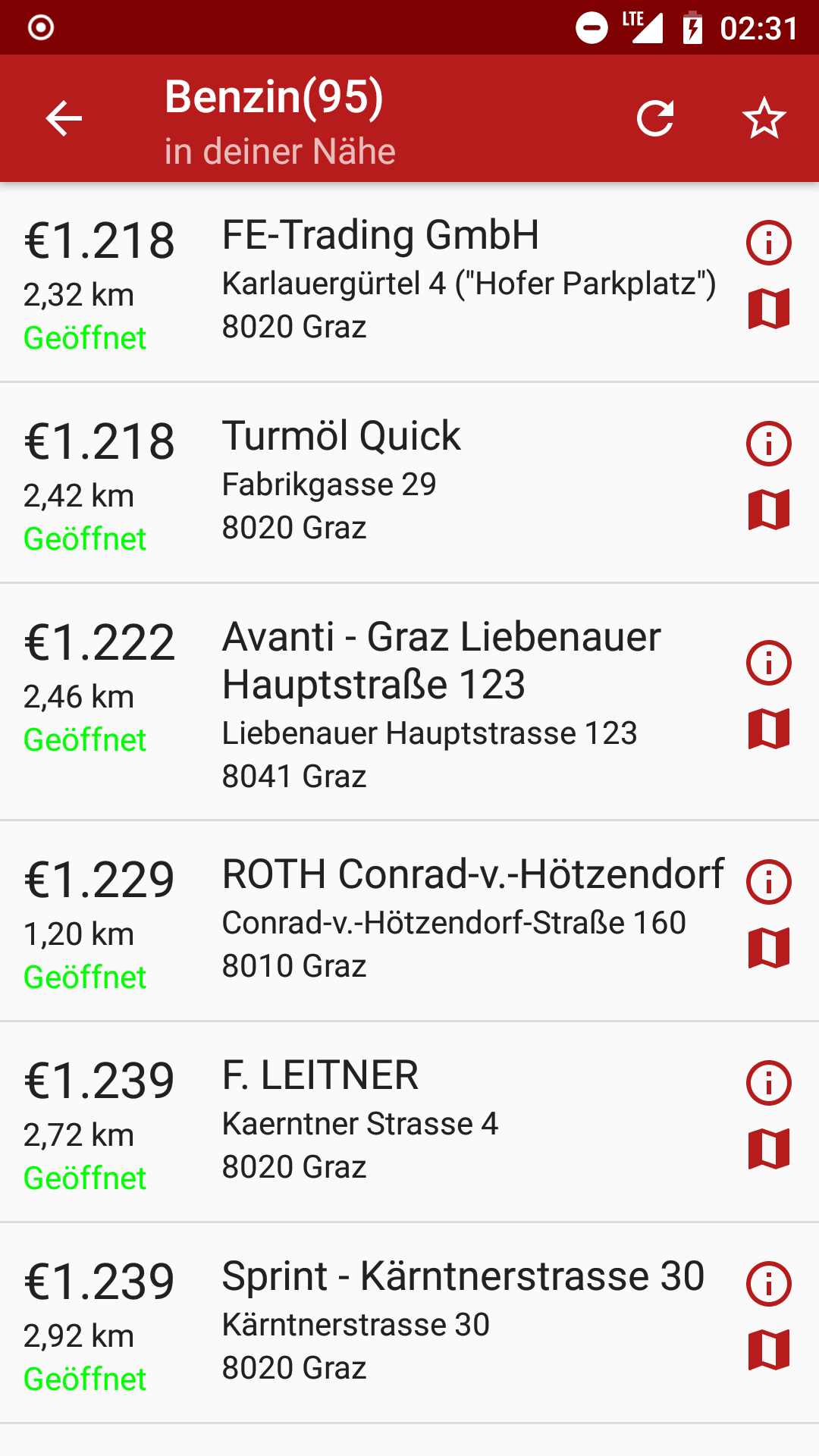View Turmöl Quick on the map
Screen dimensions: 819x1456
(768, 510)
